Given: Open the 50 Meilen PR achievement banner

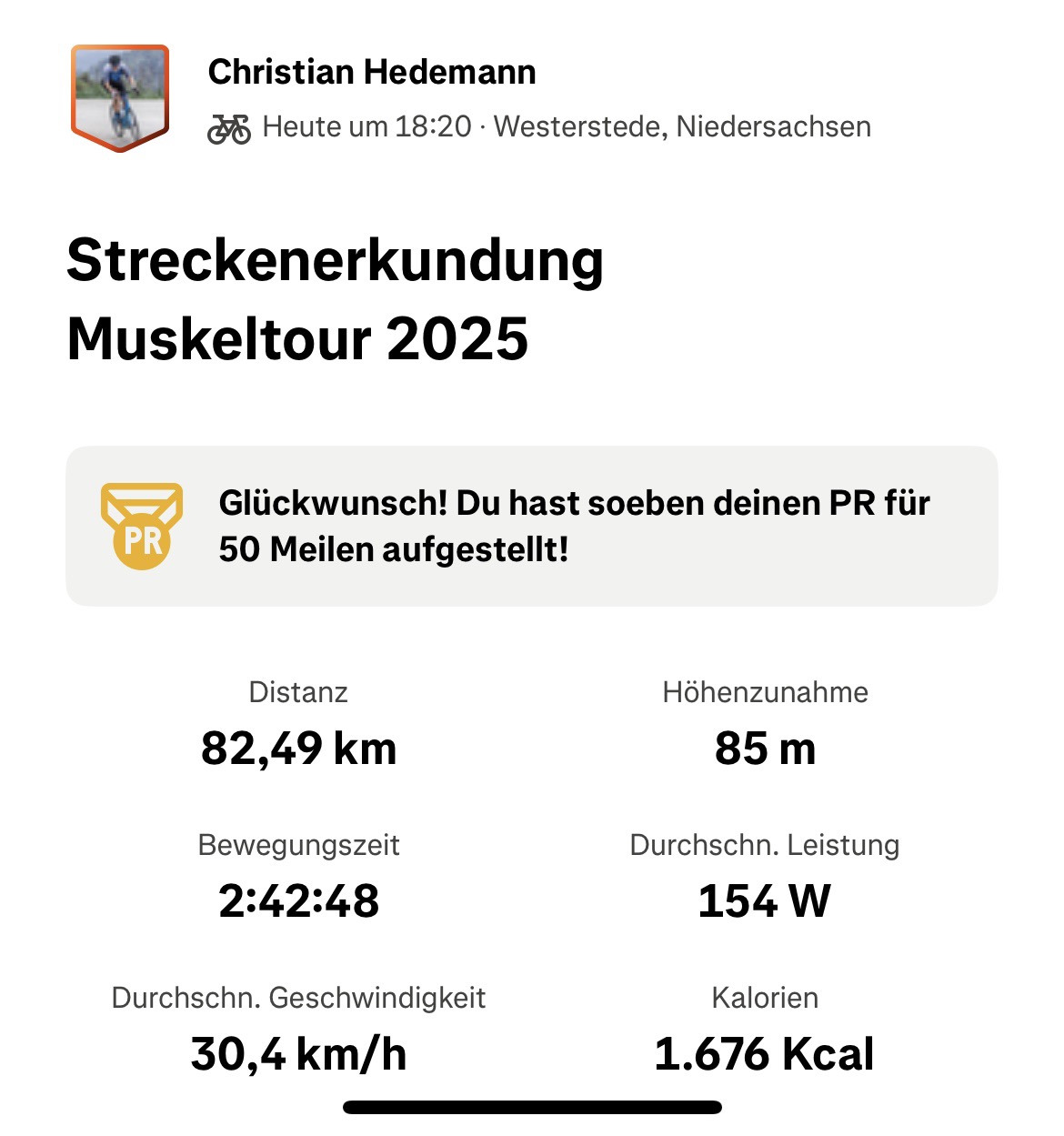Looking at the screenshot, I should pos(531,526).
